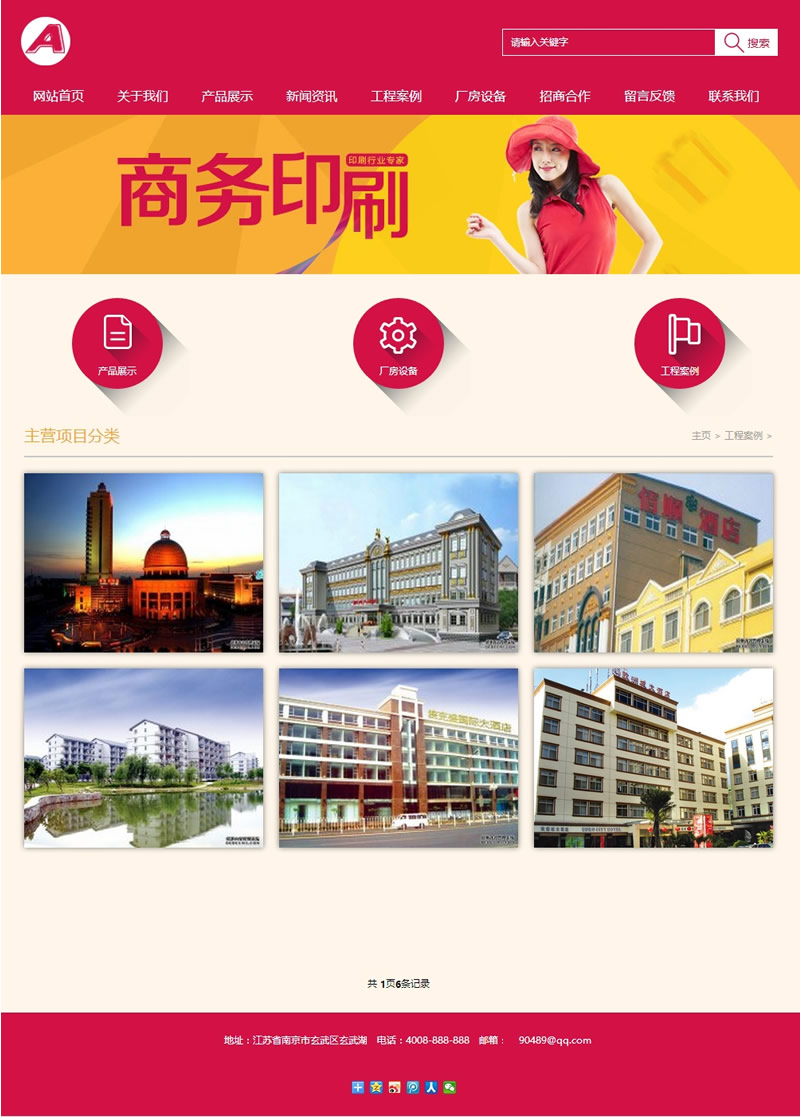Screen dimensions: 800x1117
Task: Open the lakeside apartment buildings photo
Action: pyautogui.click(x=144, y=758)
